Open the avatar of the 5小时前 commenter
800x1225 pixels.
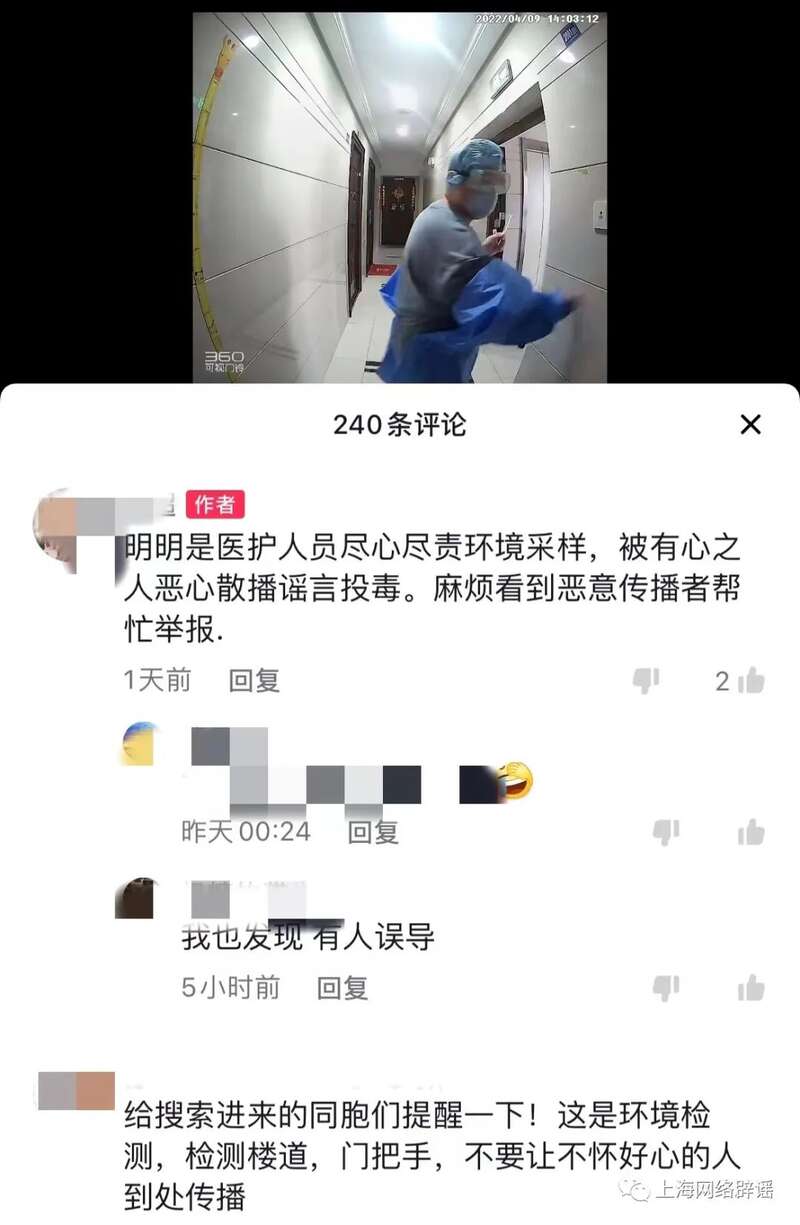coord(135,898)
